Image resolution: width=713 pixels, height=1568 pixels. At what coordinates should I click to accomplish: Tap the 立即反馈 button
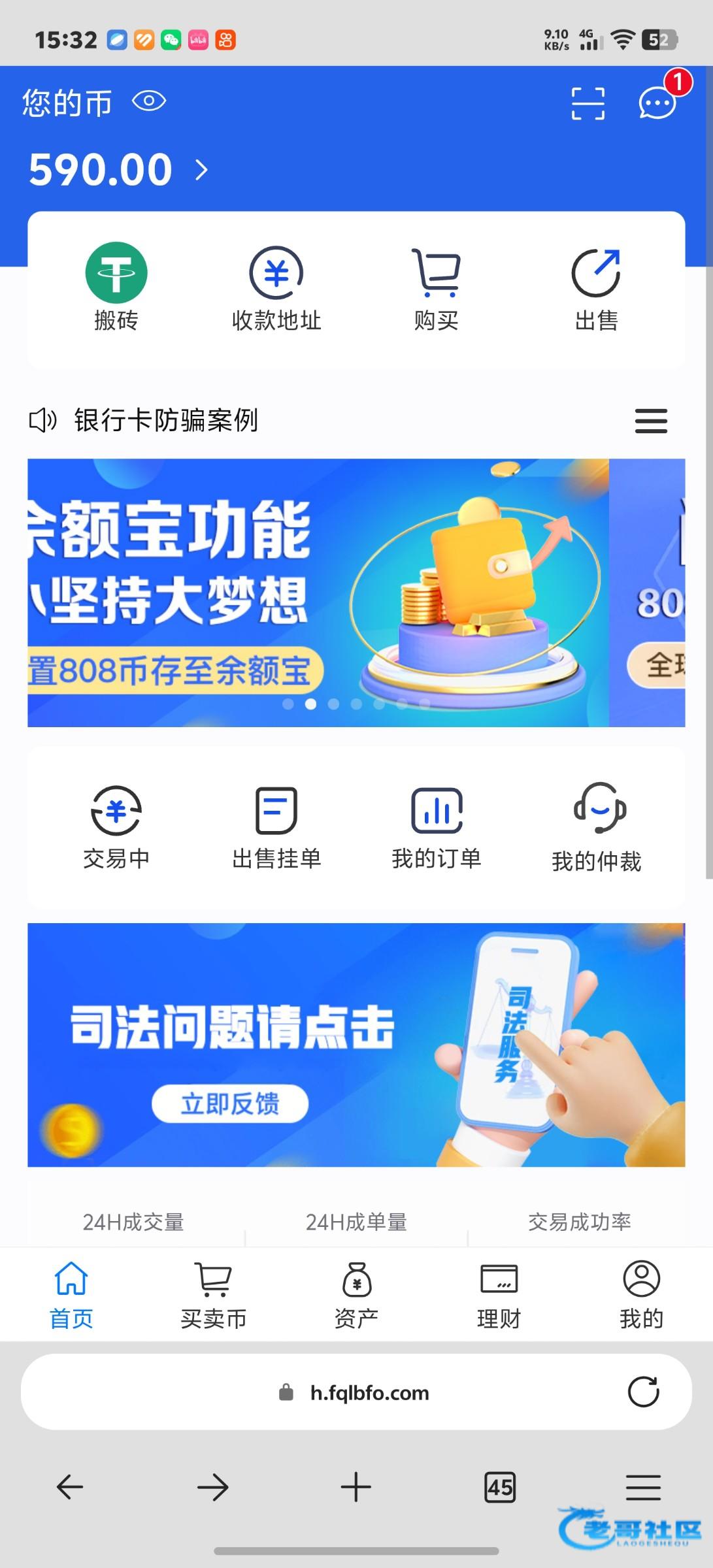tap(230, 1103)
